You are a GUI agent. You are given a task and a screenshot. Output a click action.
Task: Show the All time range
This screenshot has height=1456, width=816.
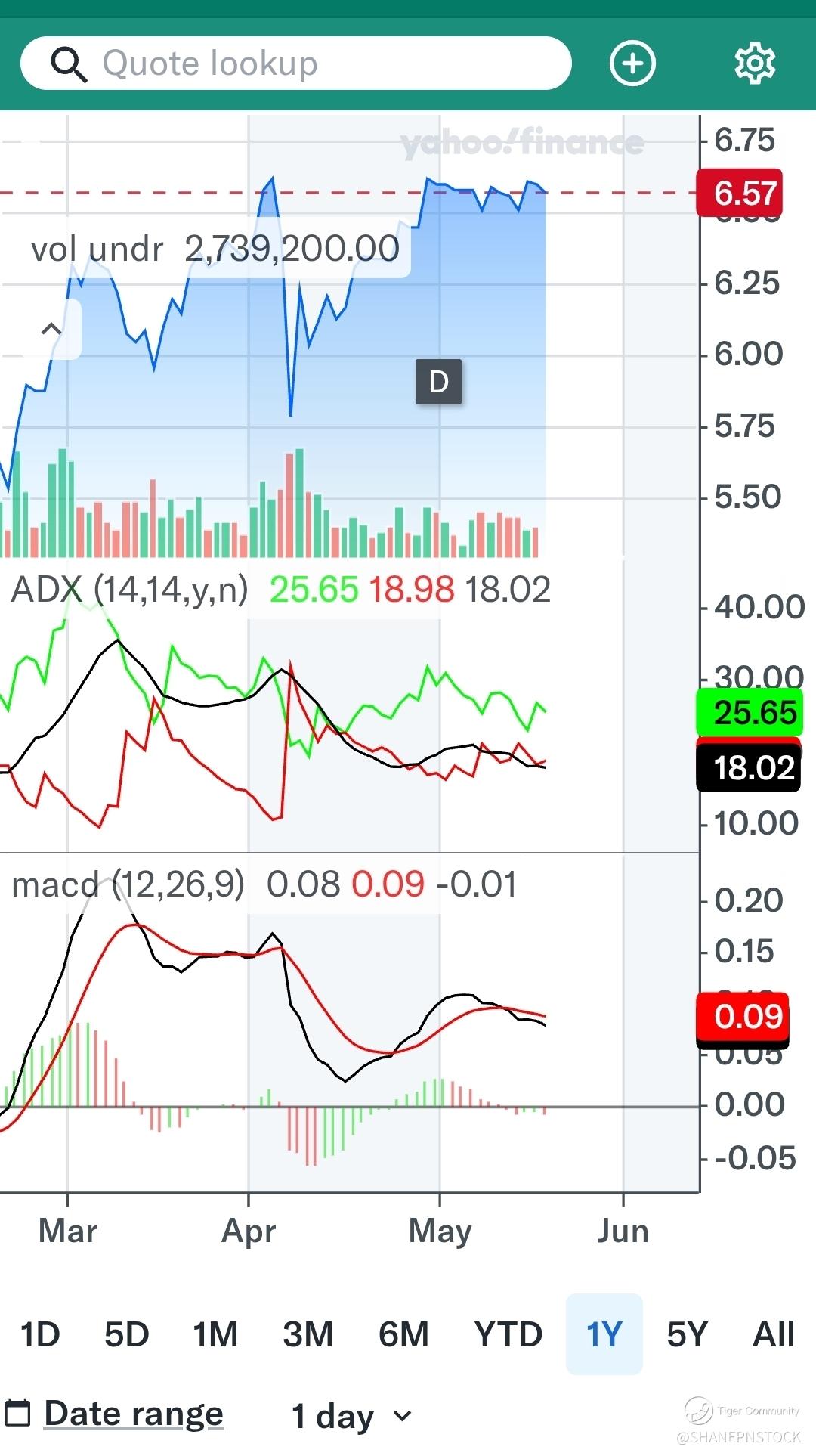773,1334
